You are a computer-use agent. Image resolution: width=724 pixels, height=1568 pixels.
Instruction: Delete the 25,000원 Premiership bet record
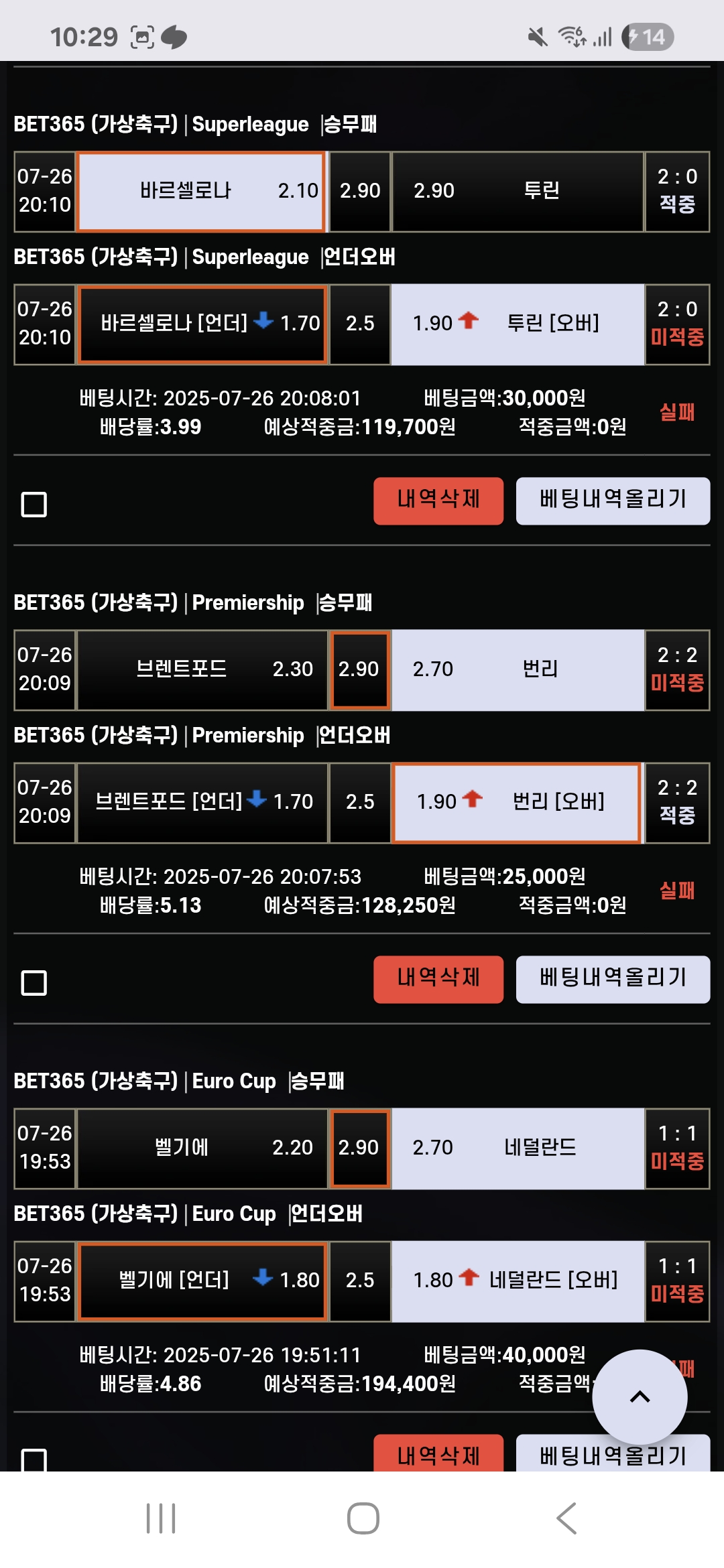point(438,979)
